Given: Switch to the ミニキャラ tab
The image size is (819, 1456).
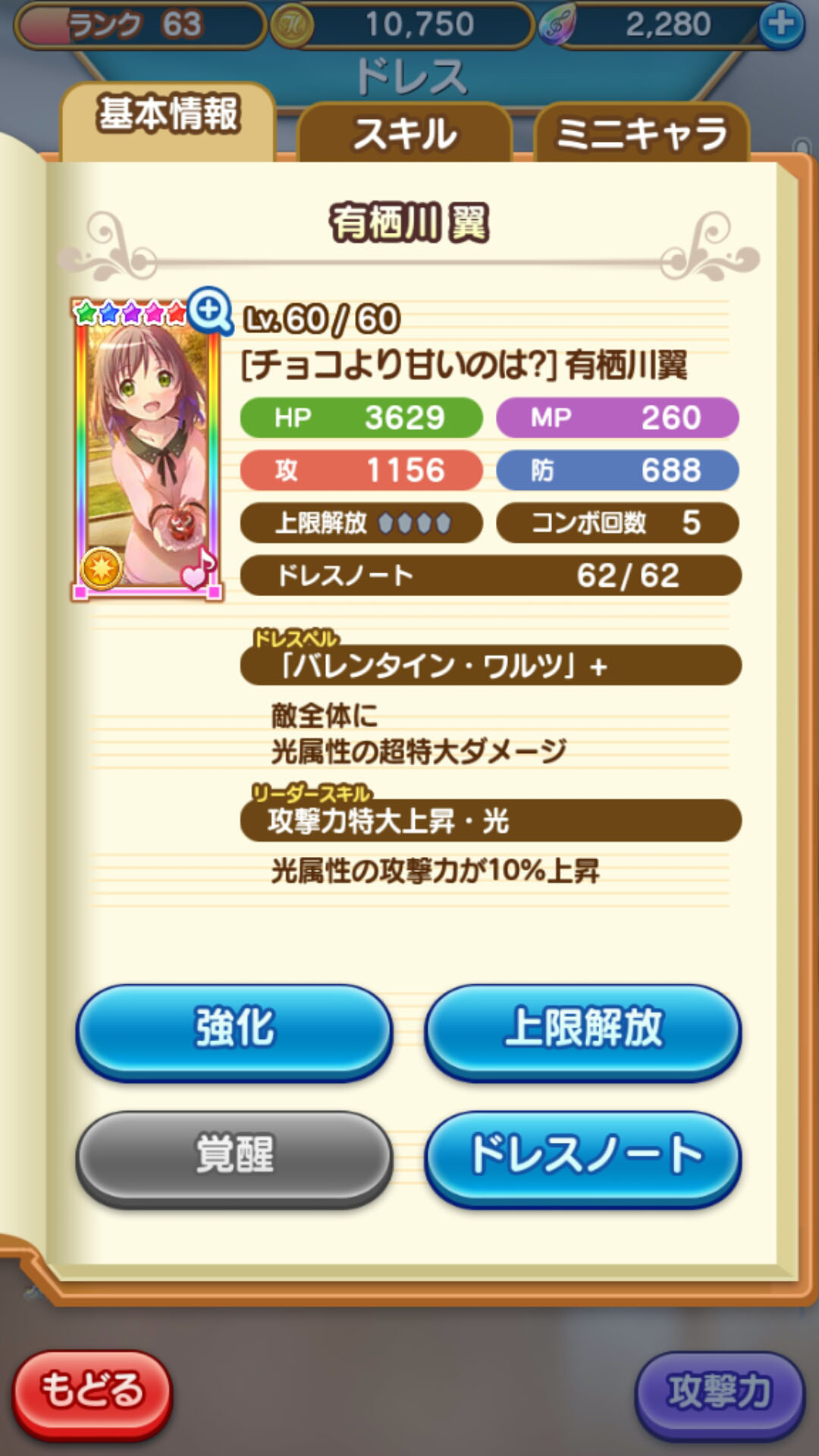Looking at the screenshot, I should [x=642, y=133].
